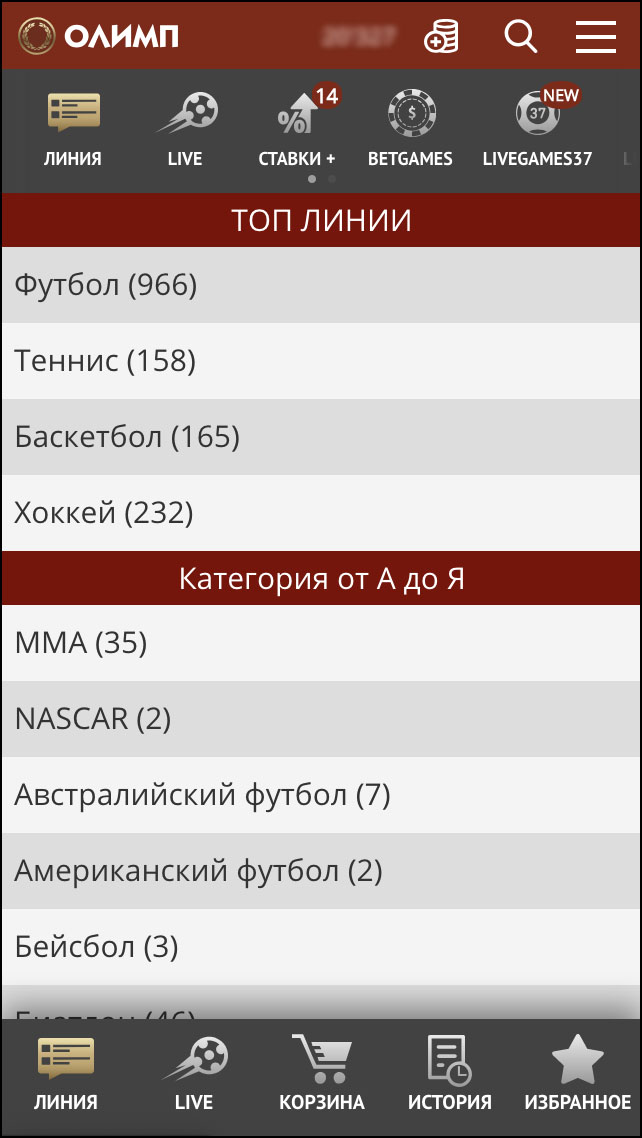The width and height of the screenshot is (642, 1138).
Task: Select Линия in the top carousel
Action: [x=73, y=130]
